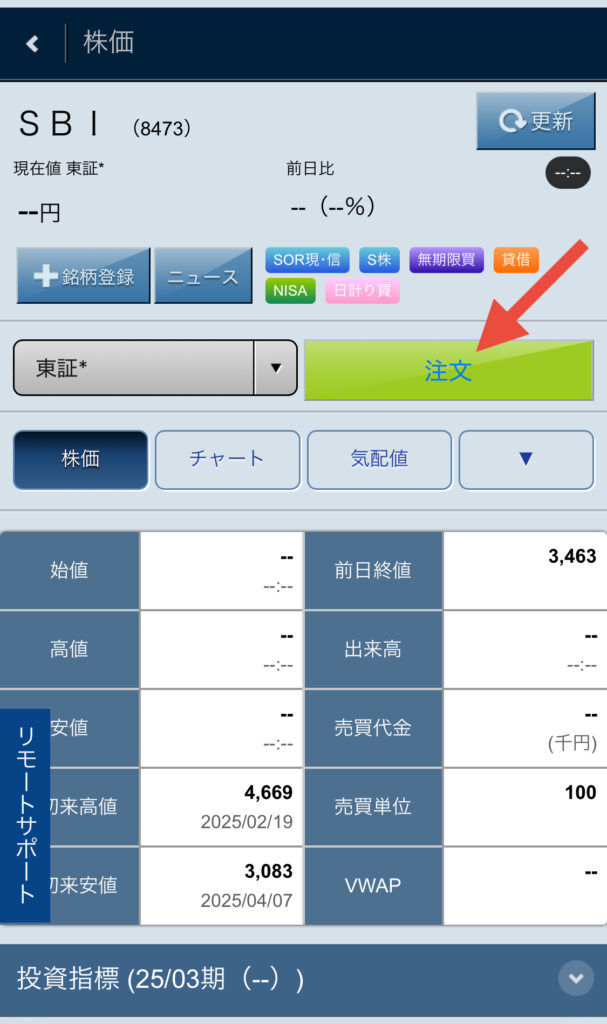
Task: Switch to the チャート tab
Action: click(227, 460)
